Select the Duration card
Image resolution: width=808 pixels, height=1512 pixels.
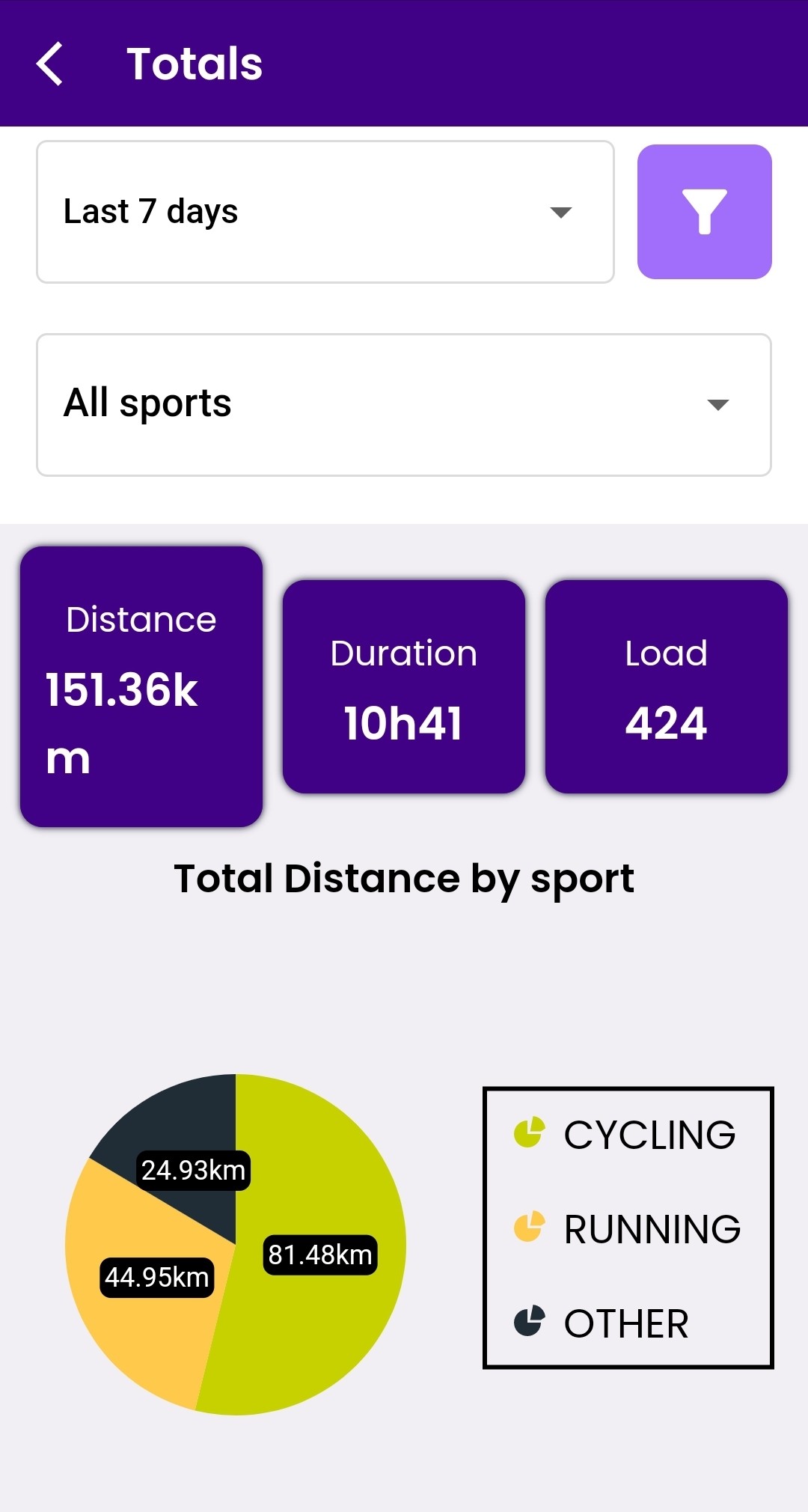click(404, 686)
